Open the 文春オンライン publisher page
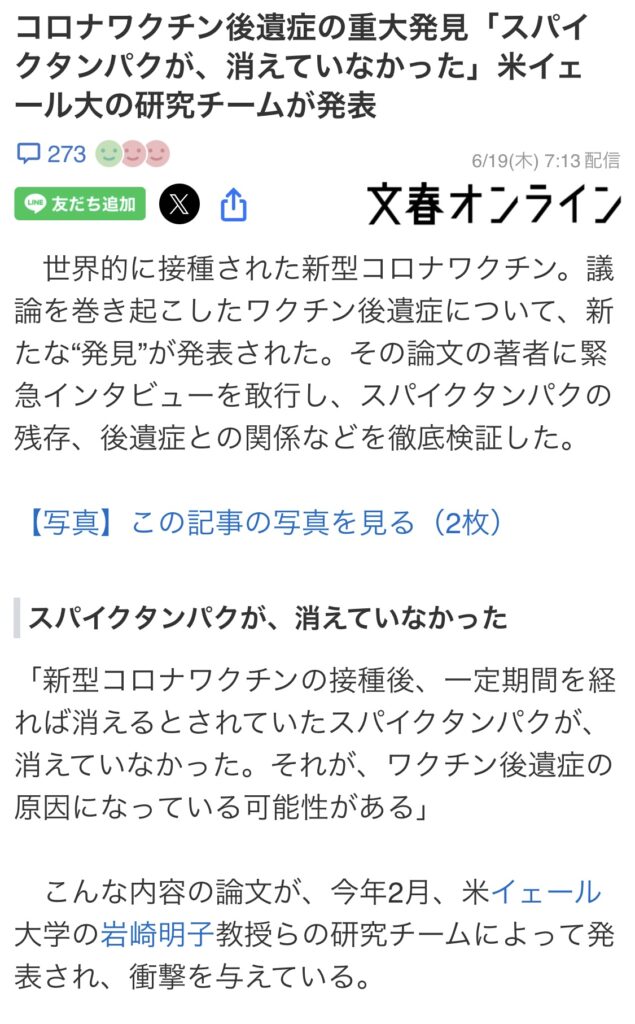Viewport: 635px width, 1024px height. coord(493,204)
